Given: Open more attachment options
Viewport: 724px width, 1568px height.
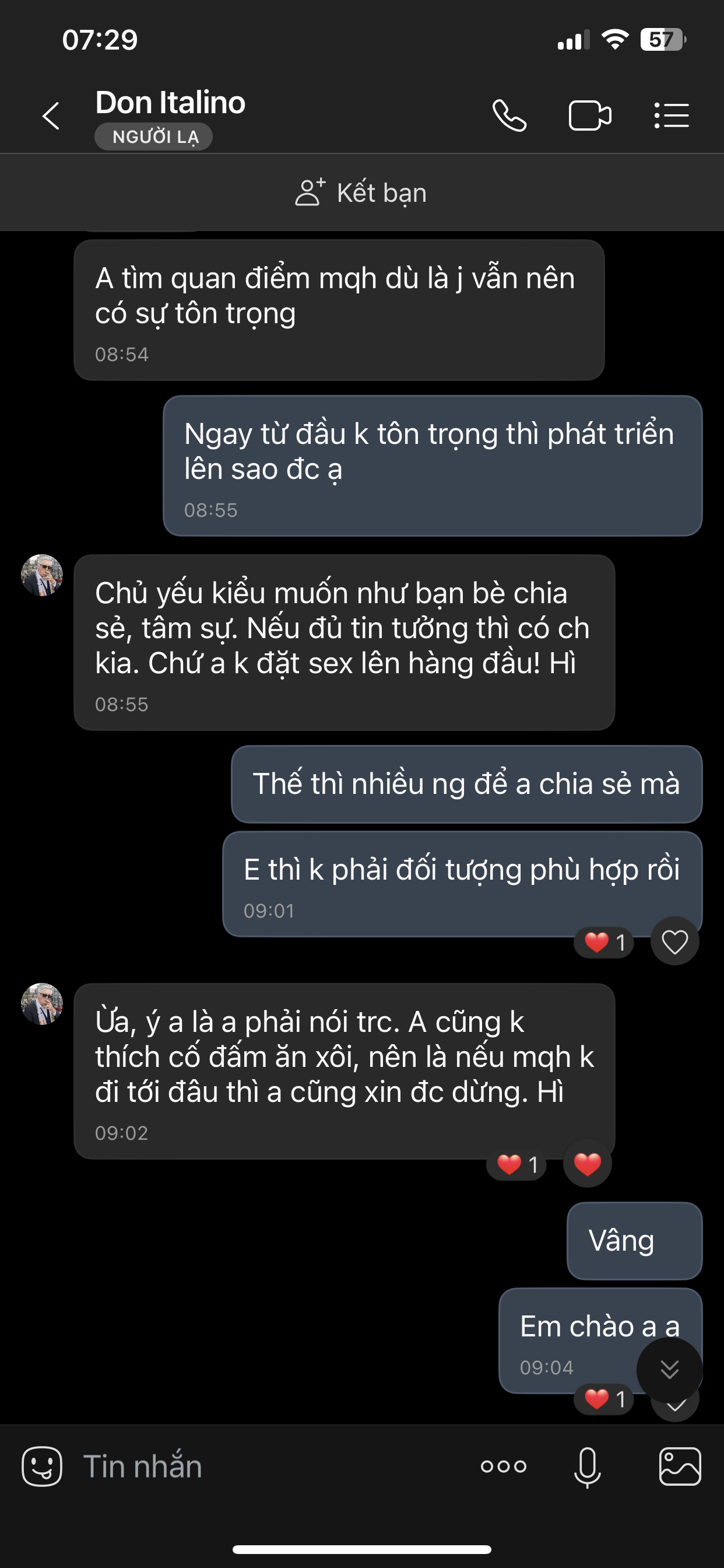Looking at the screenshot, I should [x=503, y=1466].
